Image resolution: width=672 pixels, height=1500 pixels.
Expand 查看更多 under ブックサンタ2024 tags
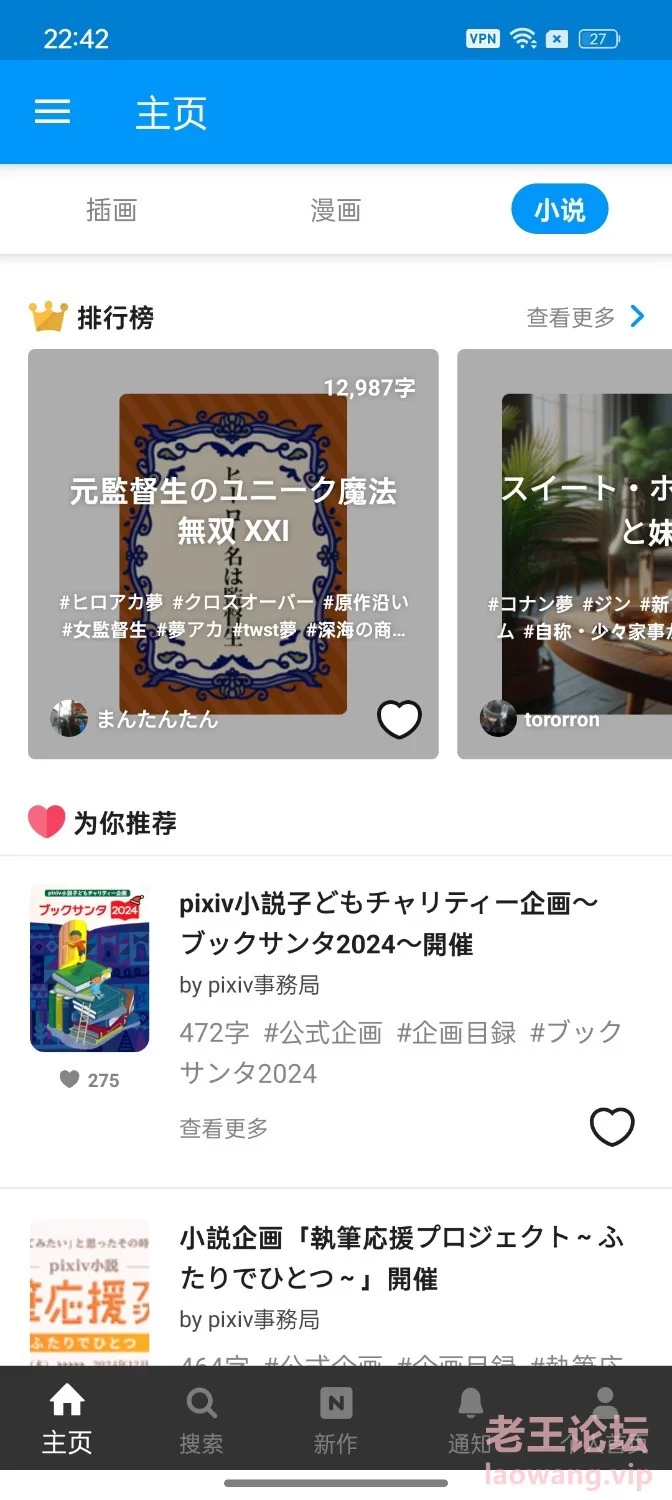(x=224, y=1128)
